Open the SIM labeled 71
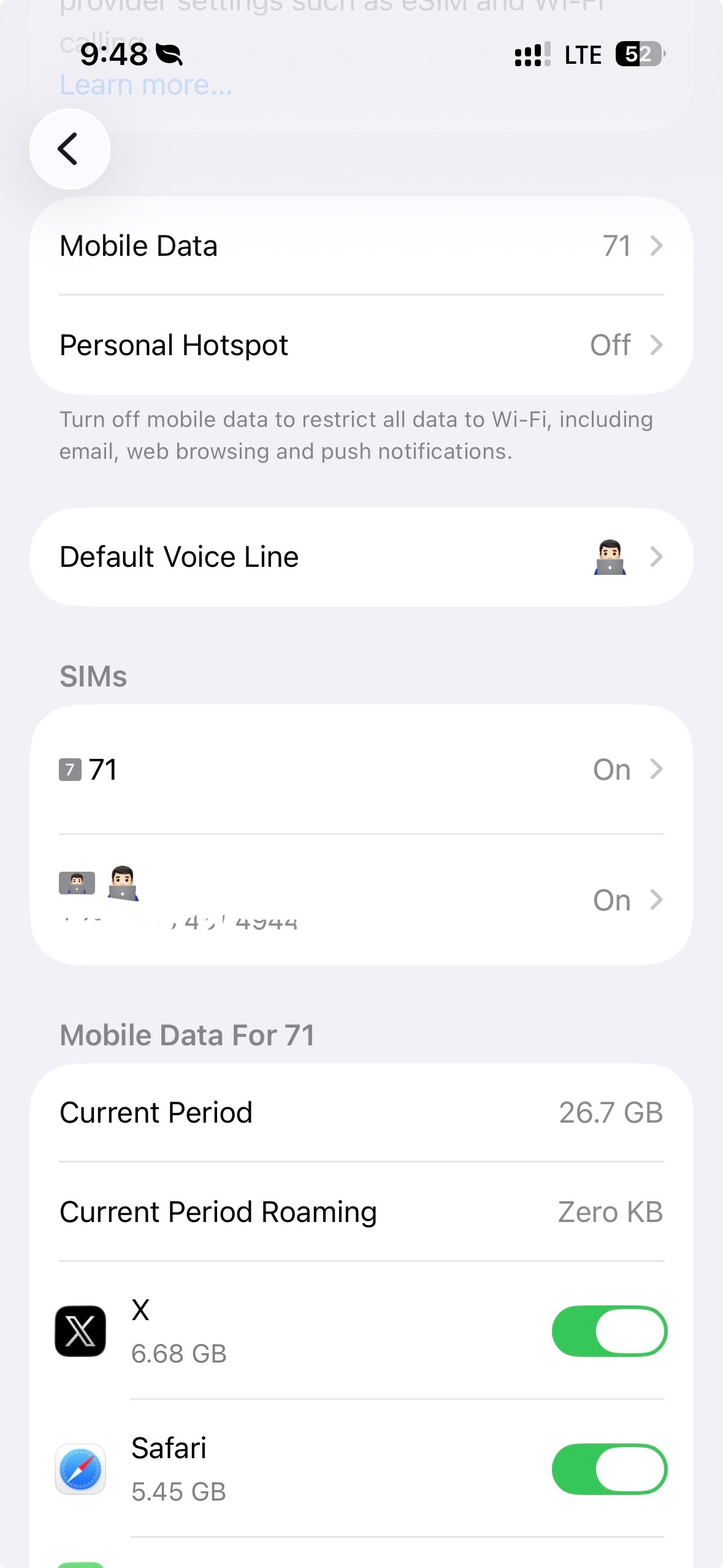723x1568 pixels. 361,769
